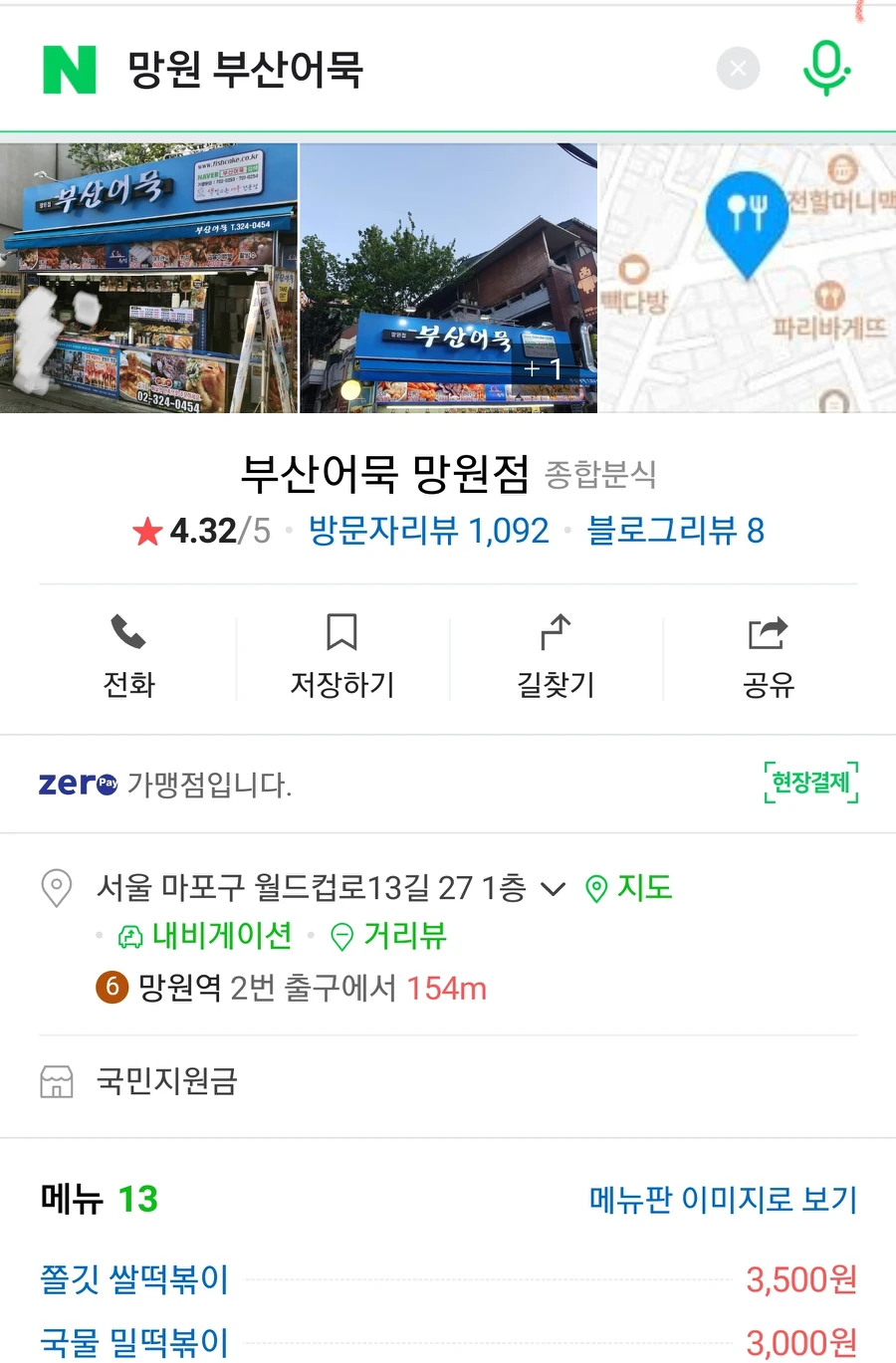896x1363 pixels.
Task: Open 메뉴판 이미지로 보기
Action: coord(723,1200)
